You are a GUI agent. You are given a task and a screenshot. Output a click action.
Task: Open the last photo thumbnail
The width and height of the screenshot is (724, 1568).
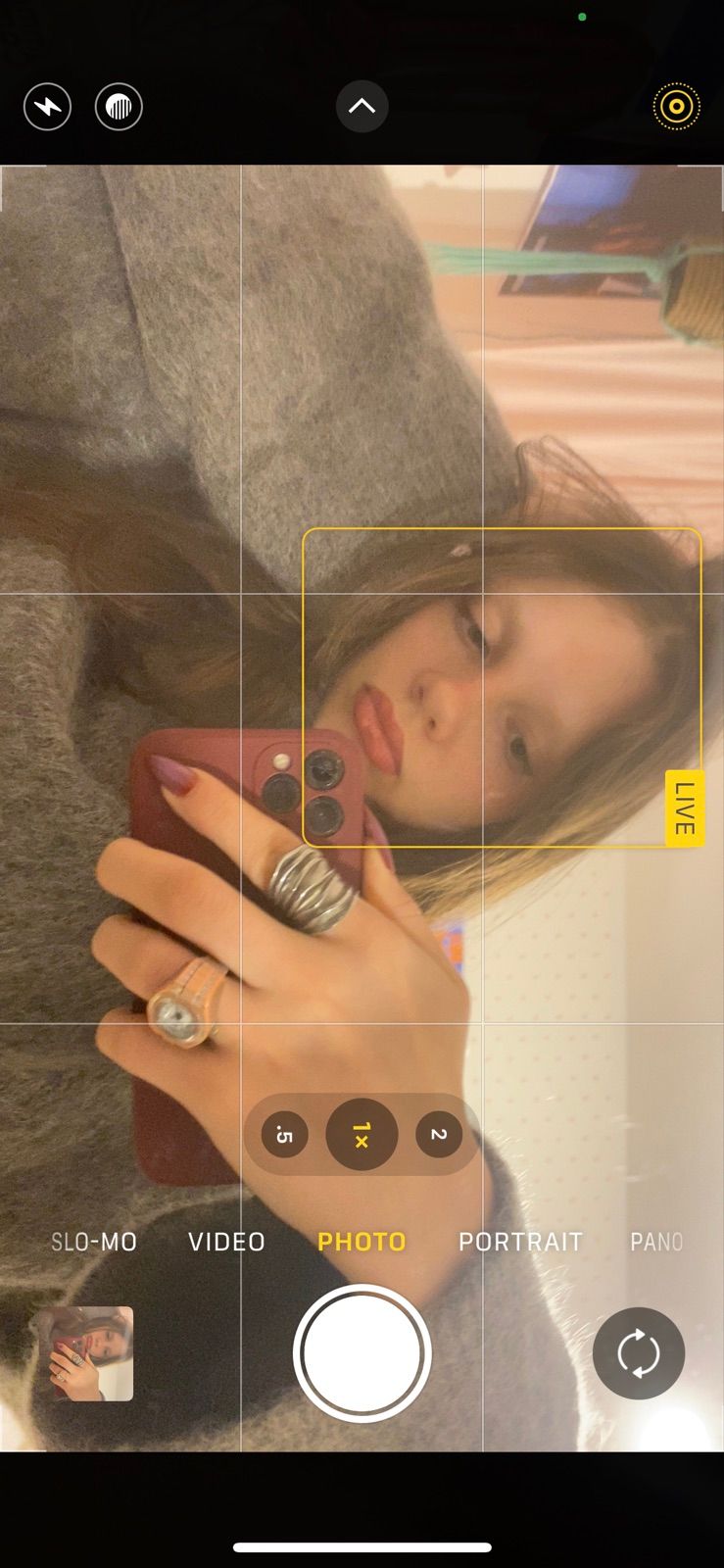(x=86, y=1353)
